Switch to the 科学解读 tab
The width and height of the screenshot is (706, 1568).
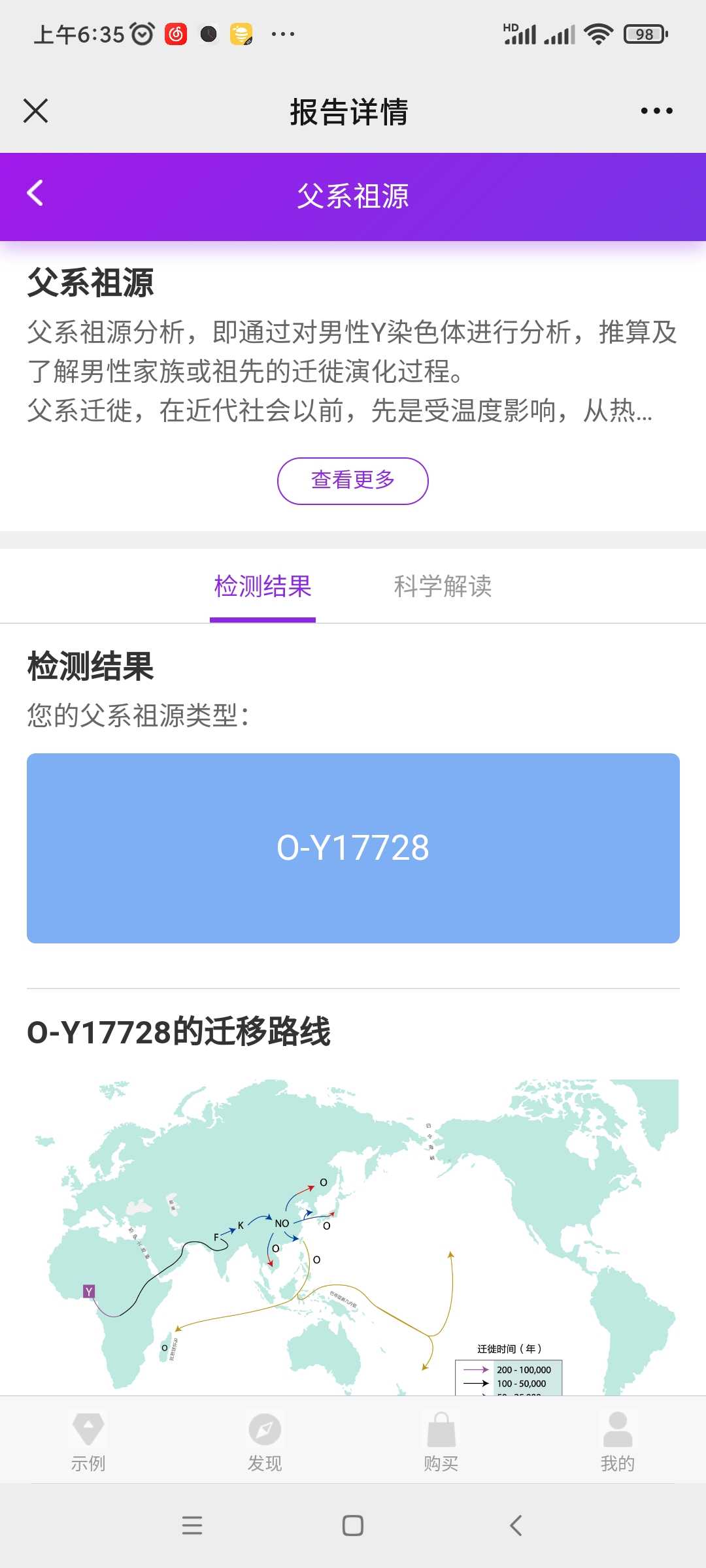443,586
